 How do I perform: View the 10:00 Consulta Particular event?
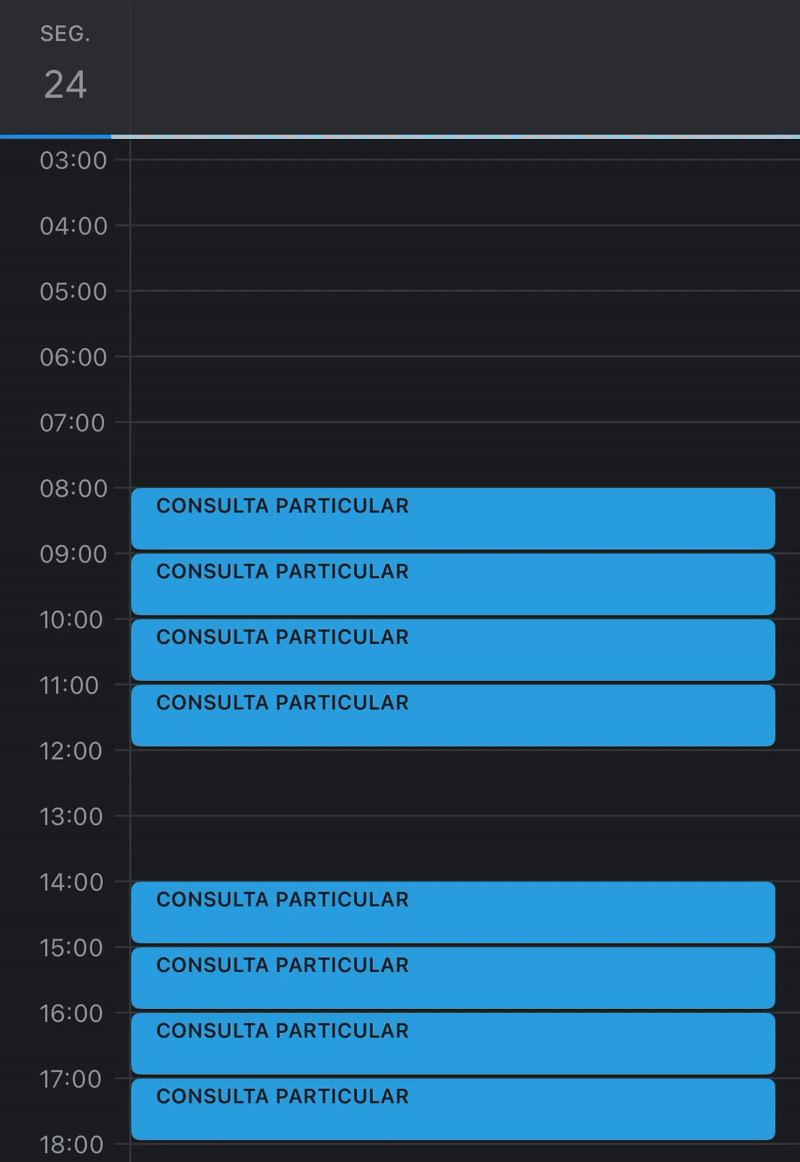tap(453, 649)
